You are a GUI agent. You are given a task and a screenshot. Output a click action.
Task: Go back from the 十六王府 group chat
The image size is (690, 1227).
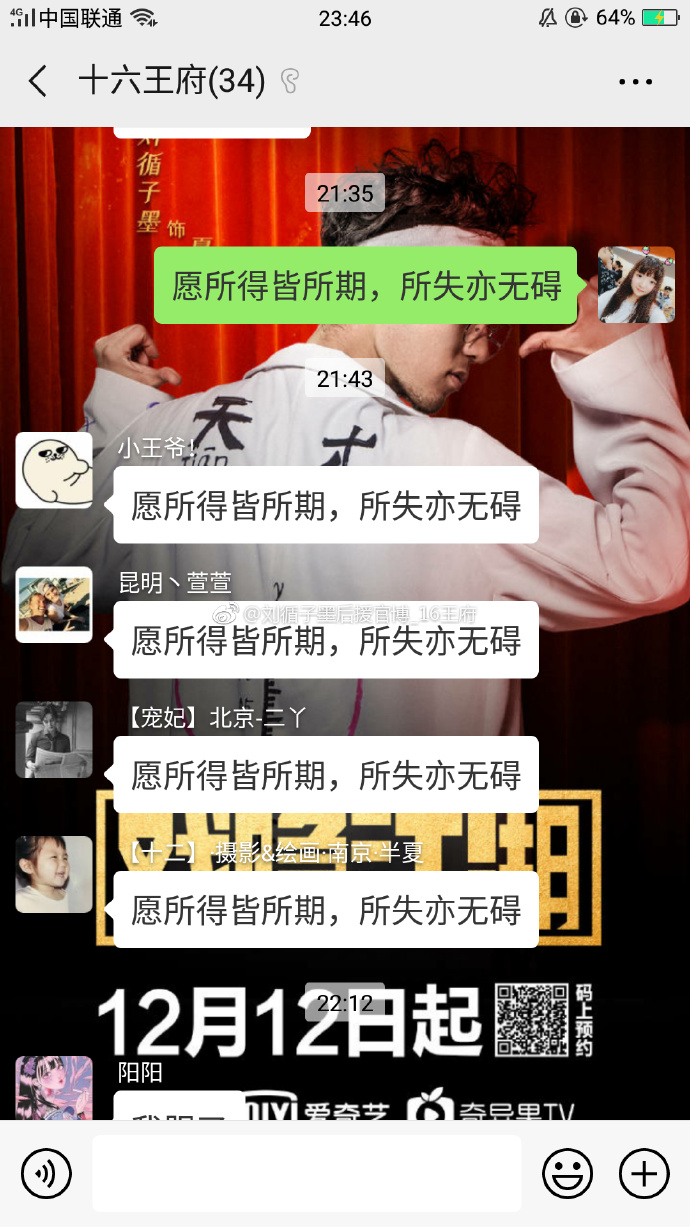38,81
